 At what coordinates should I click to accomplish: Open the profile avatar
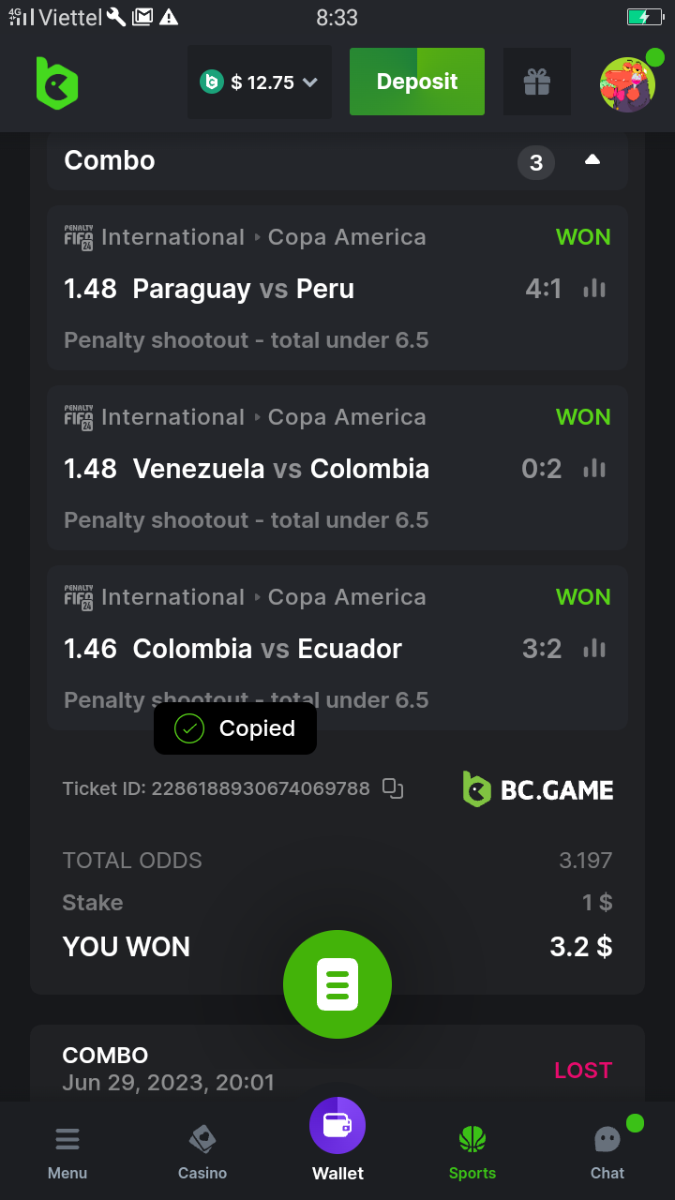(627, 84)
